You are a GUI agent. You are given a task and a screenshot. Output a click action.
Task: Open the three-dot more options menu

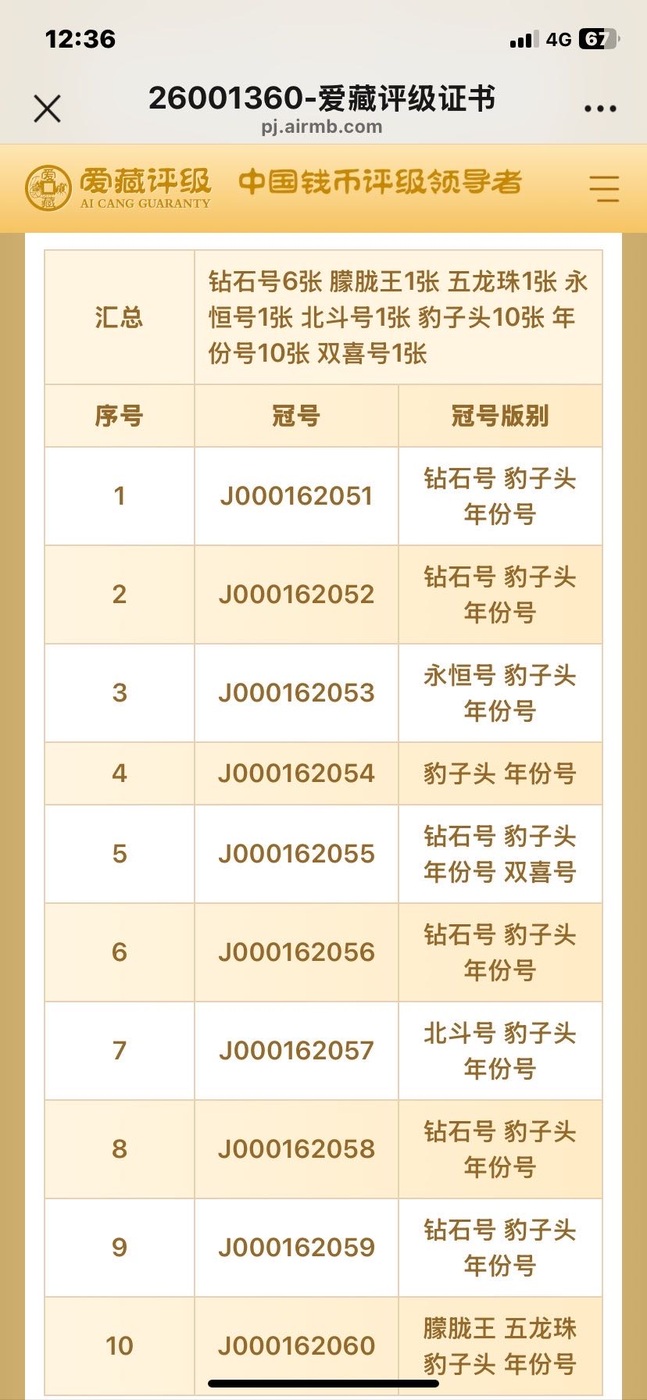pos(600,108)
